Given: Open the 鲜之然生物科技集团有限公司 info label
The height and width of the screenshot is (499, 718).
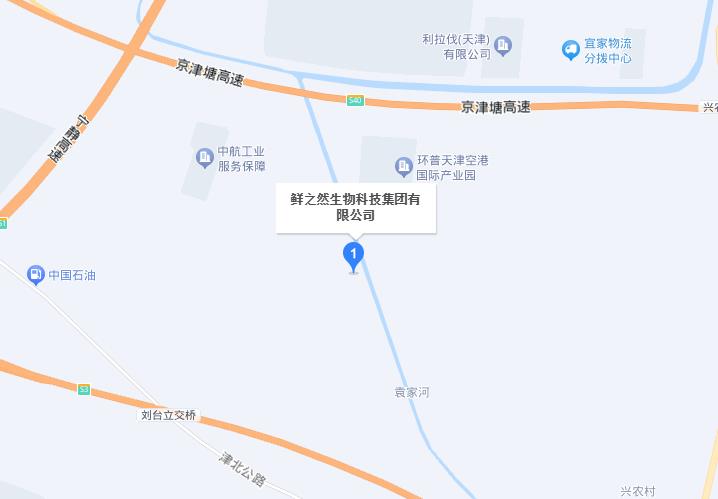Looking at the screenshot, I should click(356, 207).
